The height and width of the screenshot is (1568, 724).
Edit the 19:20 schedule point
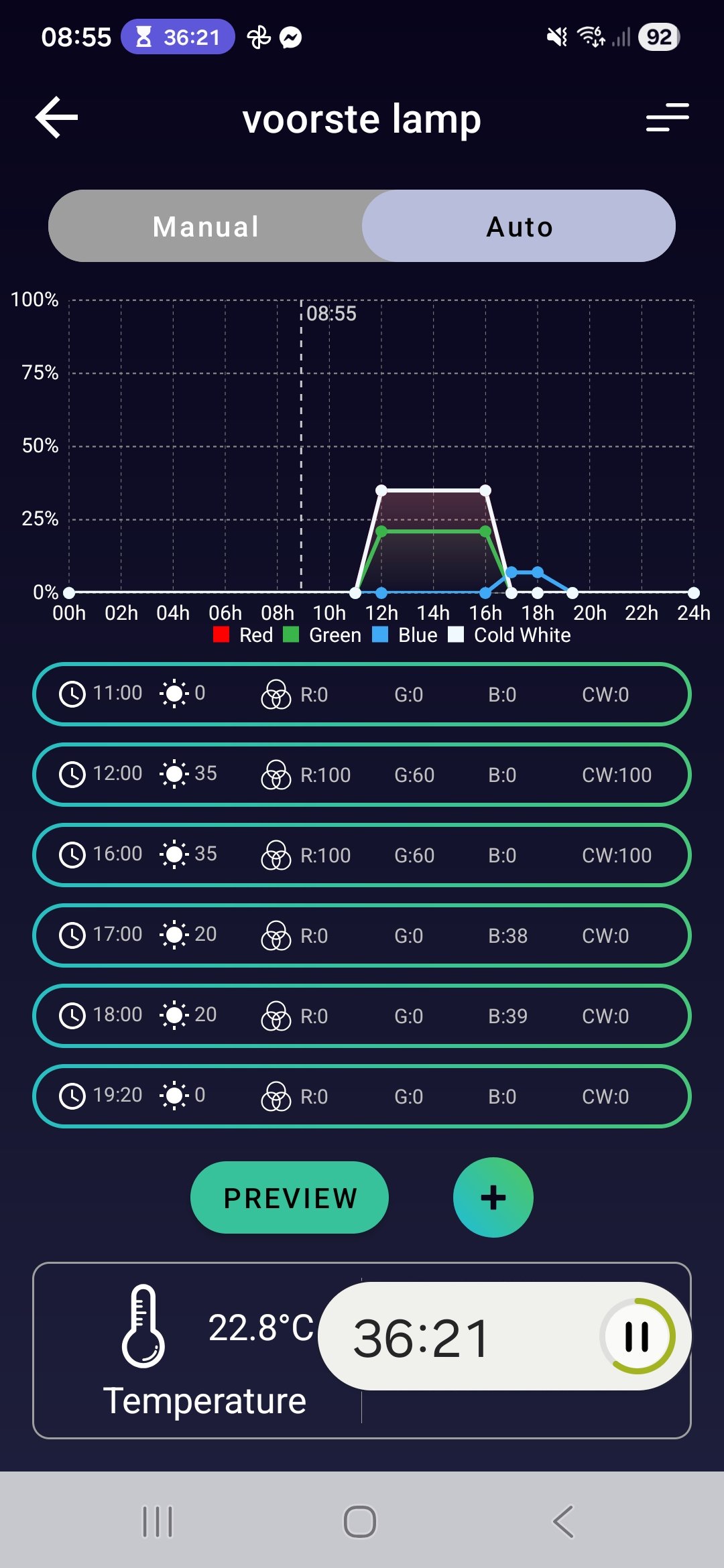pyautogui.click(x=361, y=1096)
